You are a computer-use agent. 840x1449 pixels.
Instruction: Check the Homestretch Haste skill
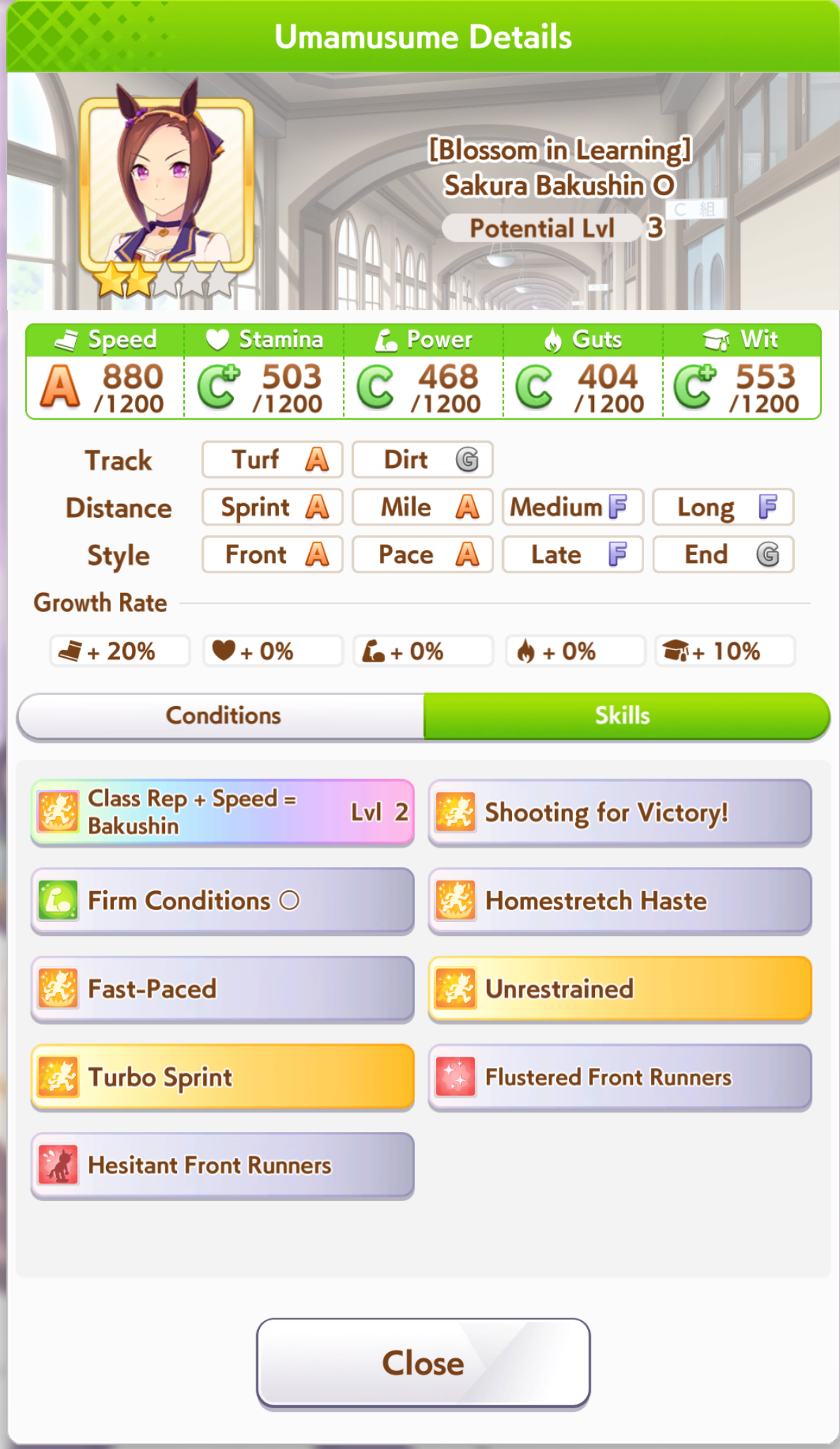(620, 901)
